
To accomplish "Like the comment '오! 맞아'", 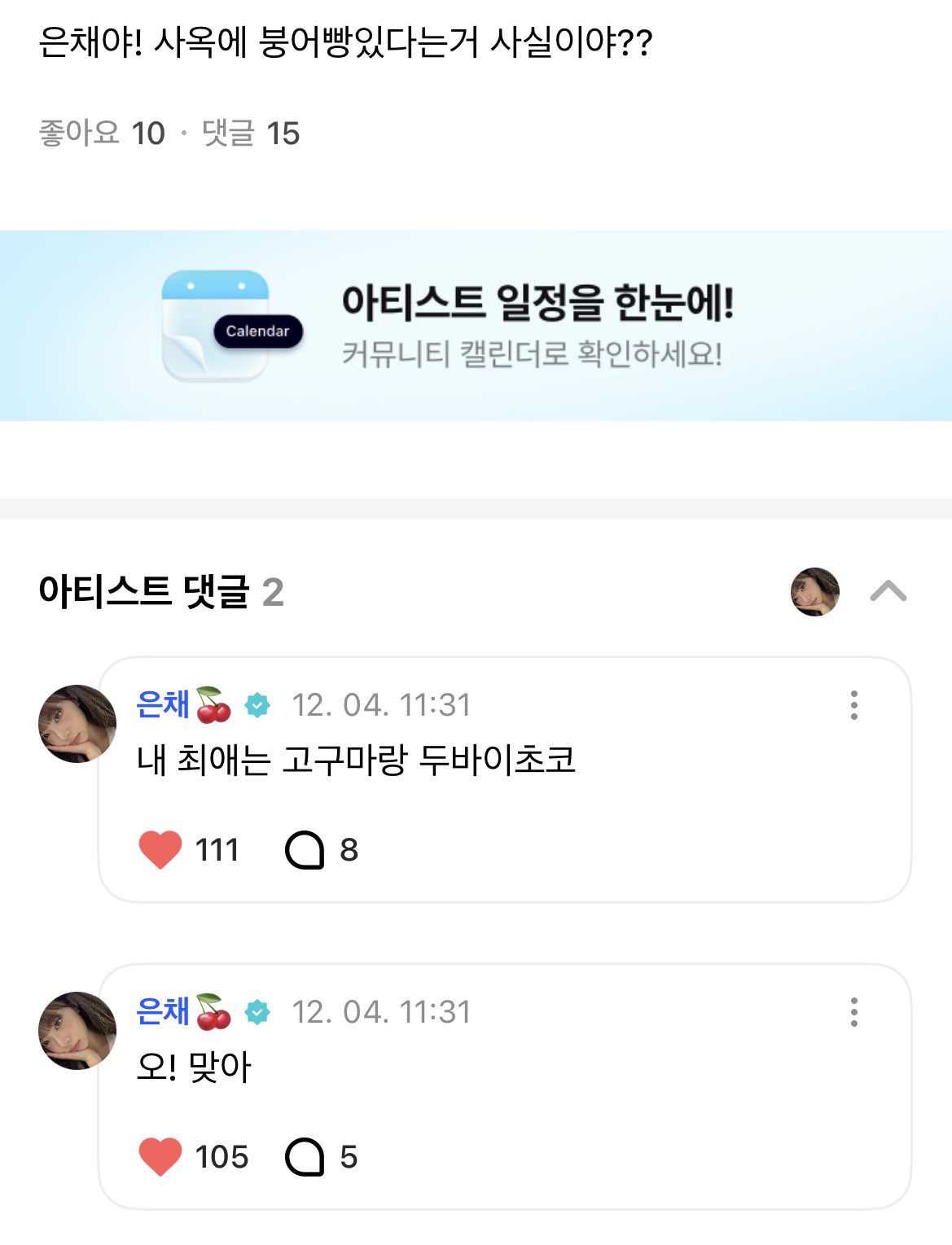I will (x=160, y=1157).
